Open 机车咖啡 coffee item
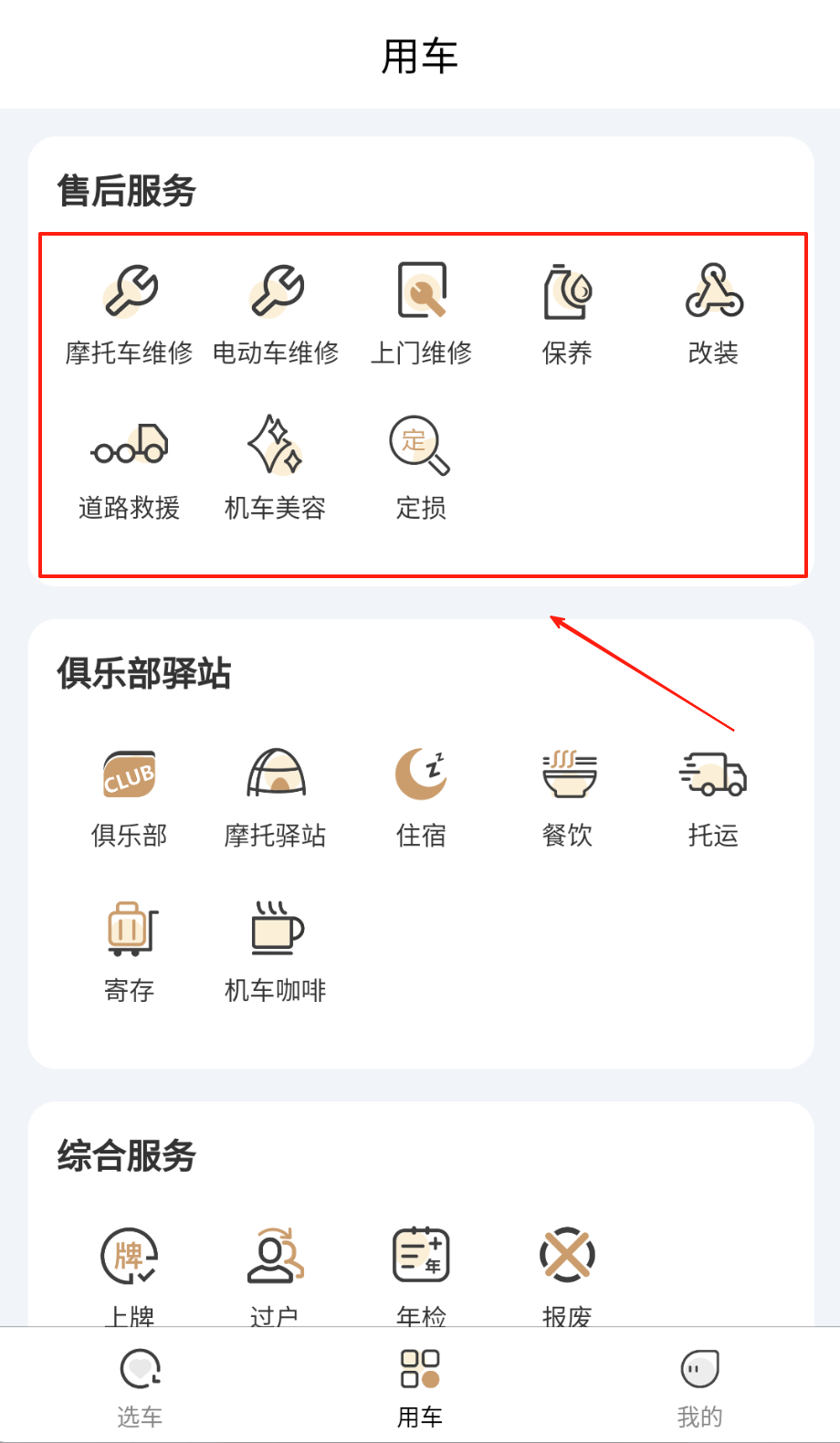Screen dimensions: 840x1443 click(x=276, y=951)
